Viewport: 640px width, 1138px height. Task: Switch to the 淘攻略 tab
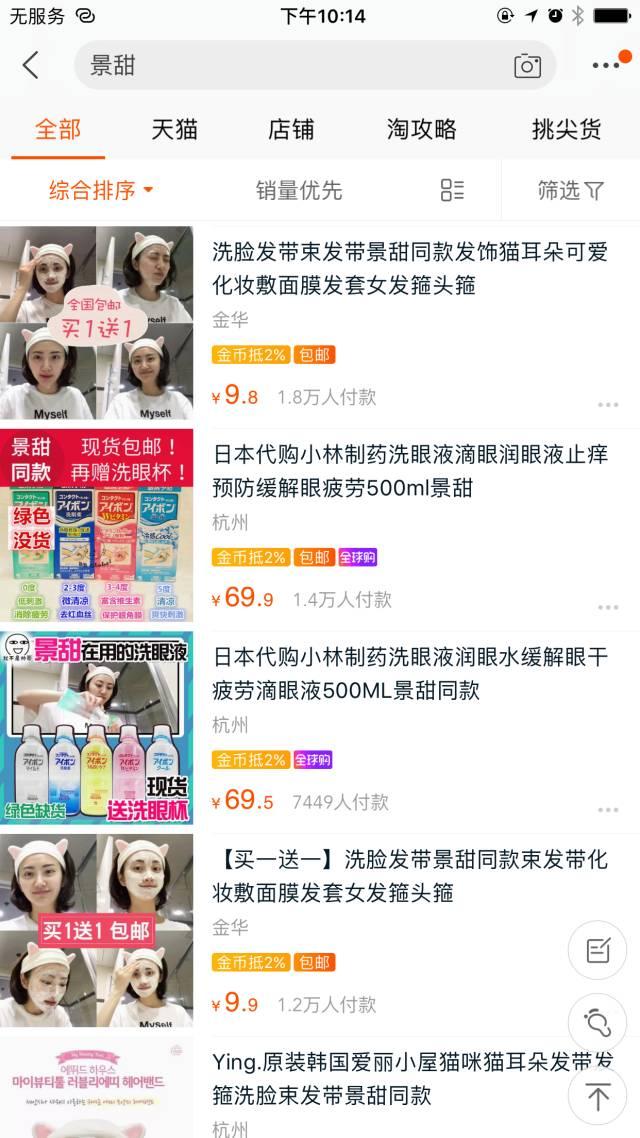pos(422,130)
